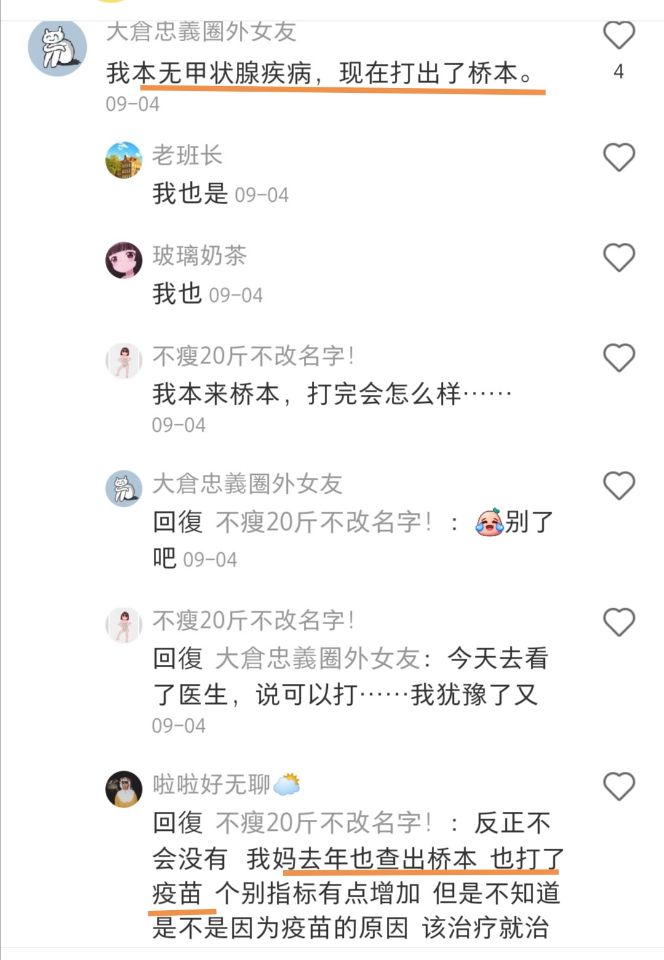Open 啦啦好无聊's avatar

[x=124, y=788]
